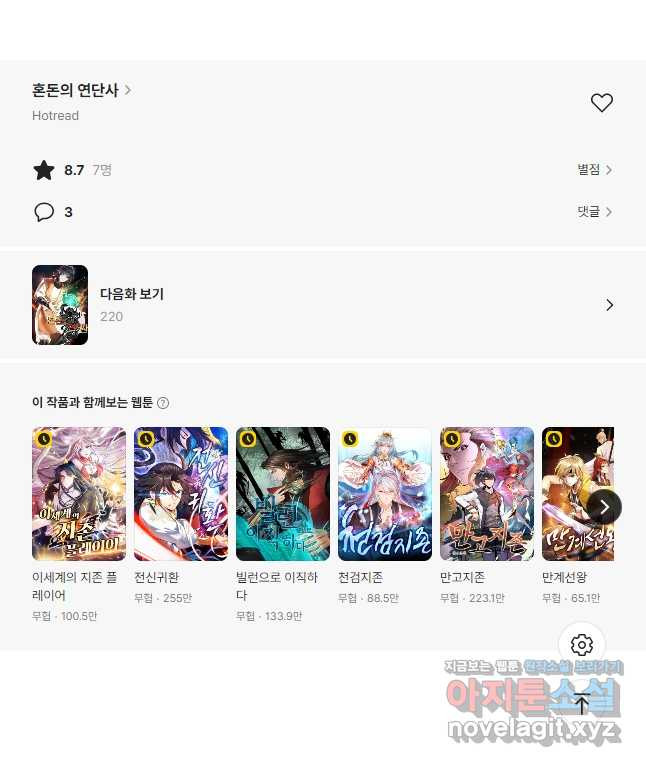The width and height of the screenshot is (646, 767).
Task: Open the webtoon 전신귀환
Action: (x=181, y=494)
